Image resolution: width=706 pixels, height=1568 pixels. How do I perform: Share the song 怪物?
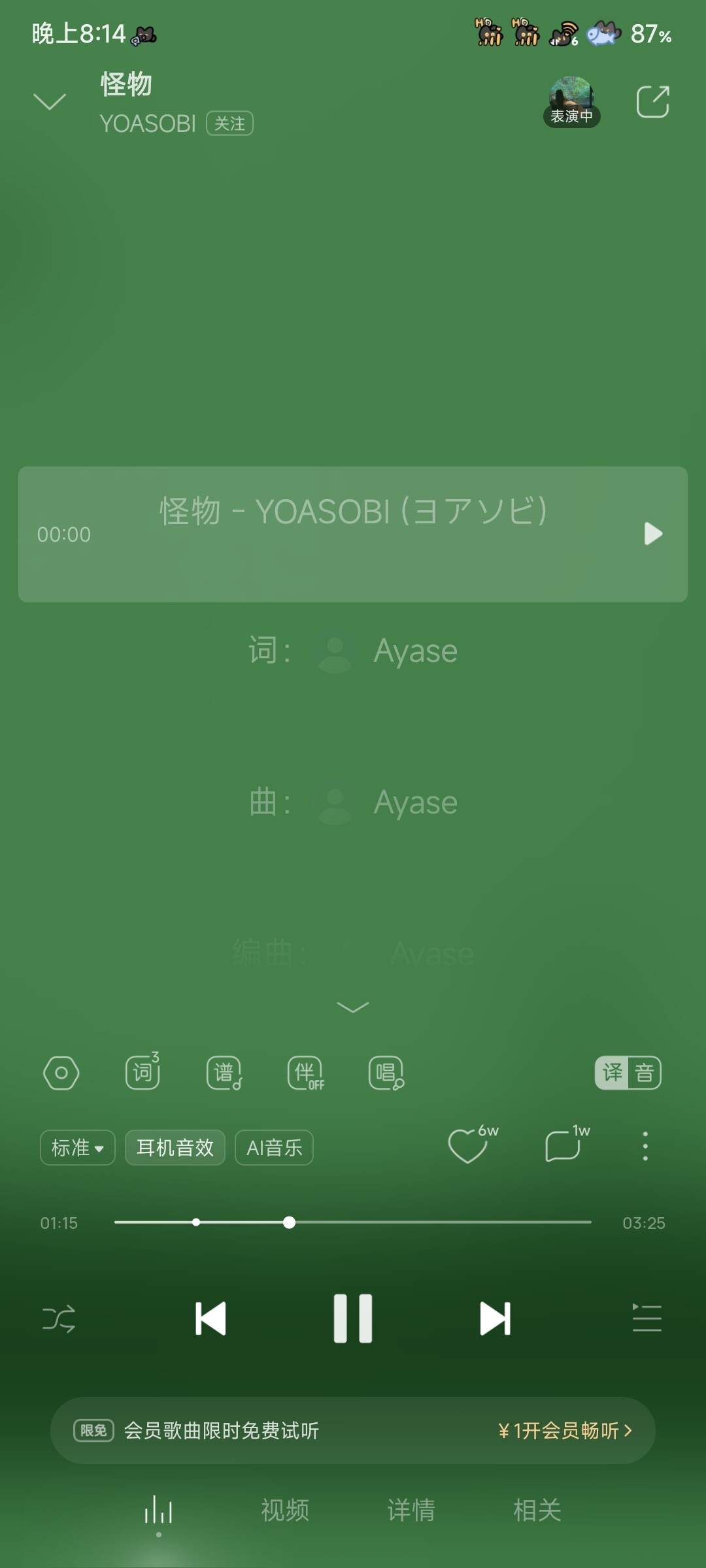coord(652,102)
